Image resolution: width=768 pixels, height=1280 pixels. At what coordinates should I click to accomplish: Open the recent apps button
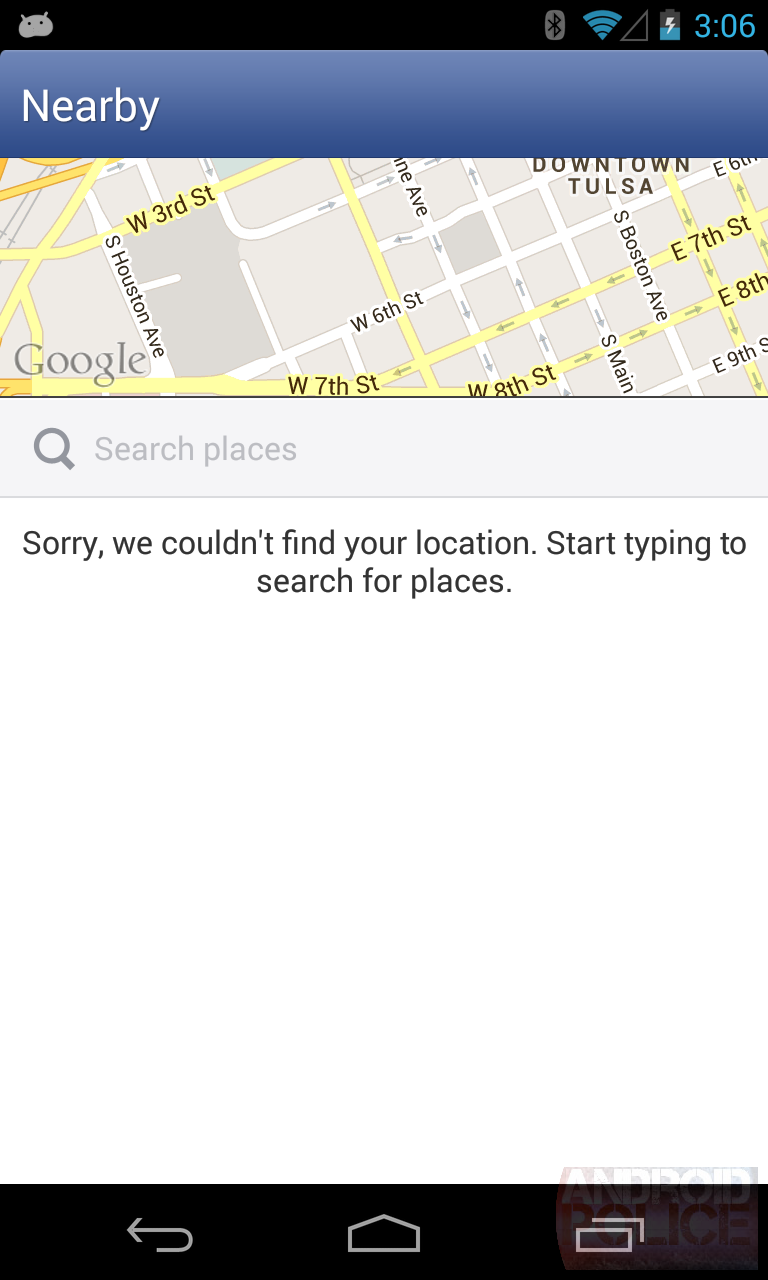614,1235
